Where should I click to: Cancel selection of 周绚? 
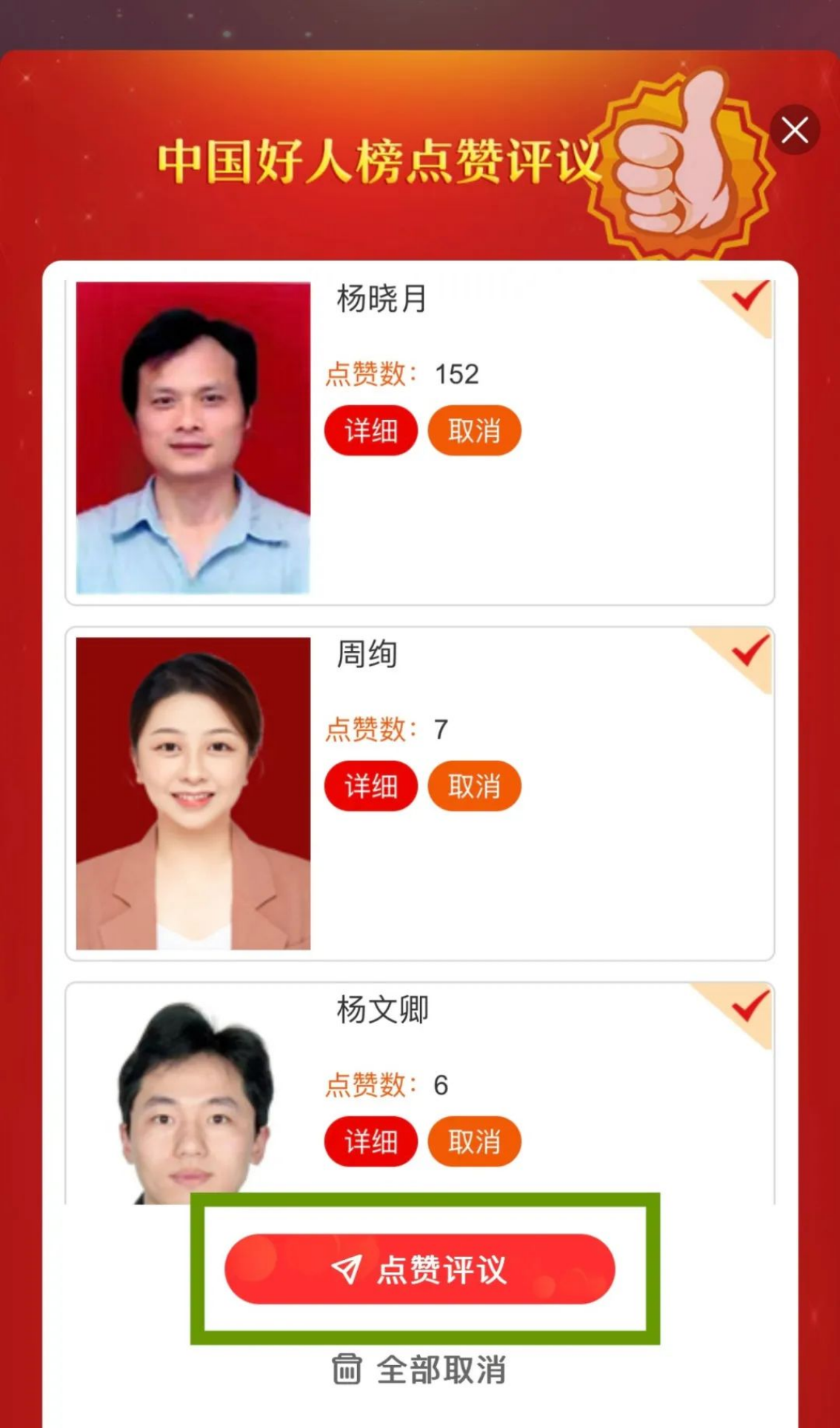pyautogui.click(x=474, y=786)
